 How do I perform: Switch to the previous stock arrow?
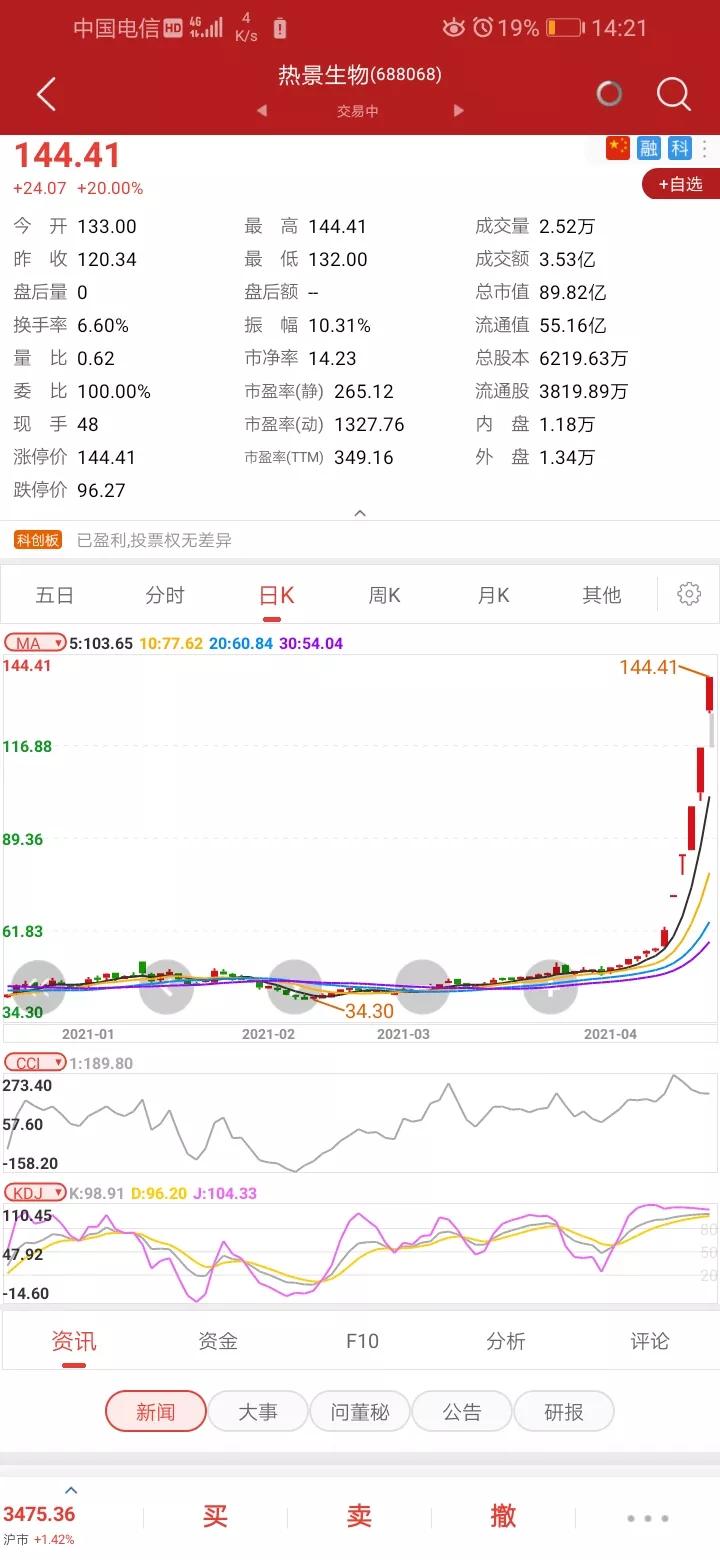[x=262, y=111]
